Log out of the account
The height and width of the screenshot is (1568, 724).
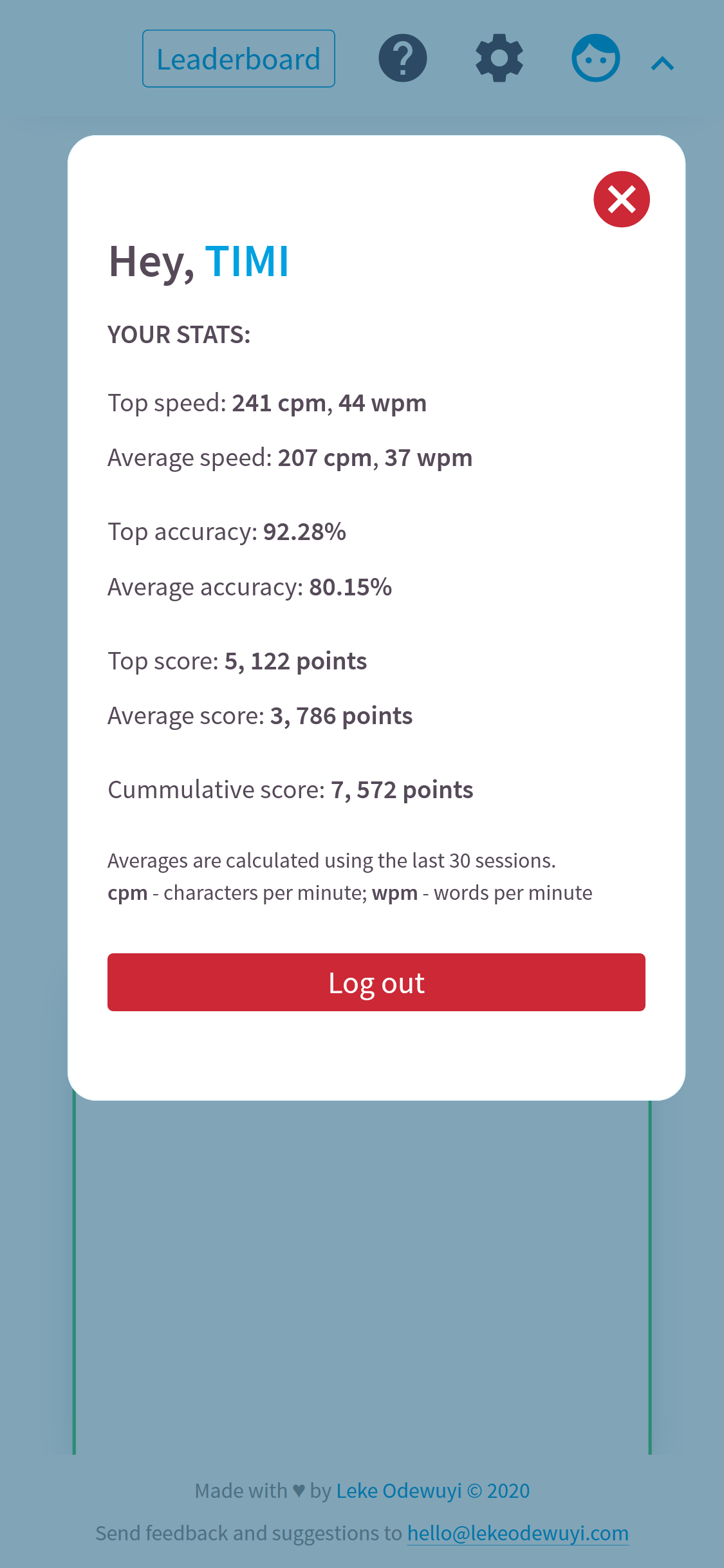pyautogui.click(x=376, y=982)
